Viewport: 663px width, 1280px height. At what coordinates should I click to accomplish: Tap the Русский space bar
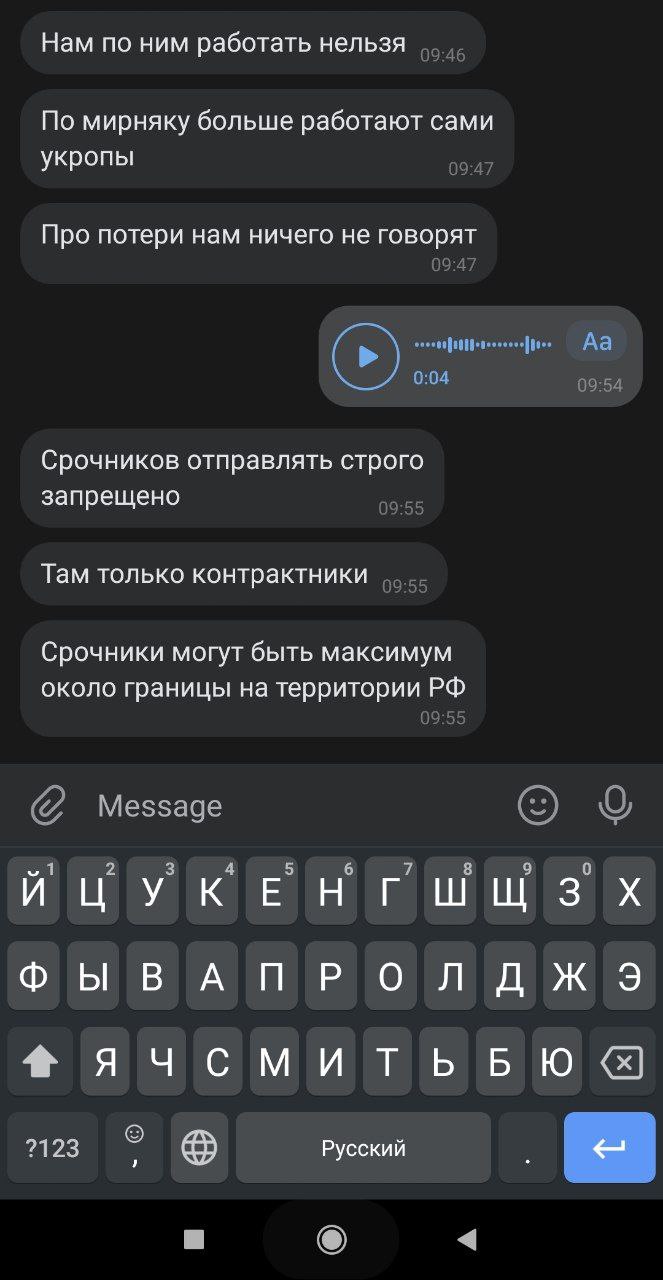point(363,1148)
